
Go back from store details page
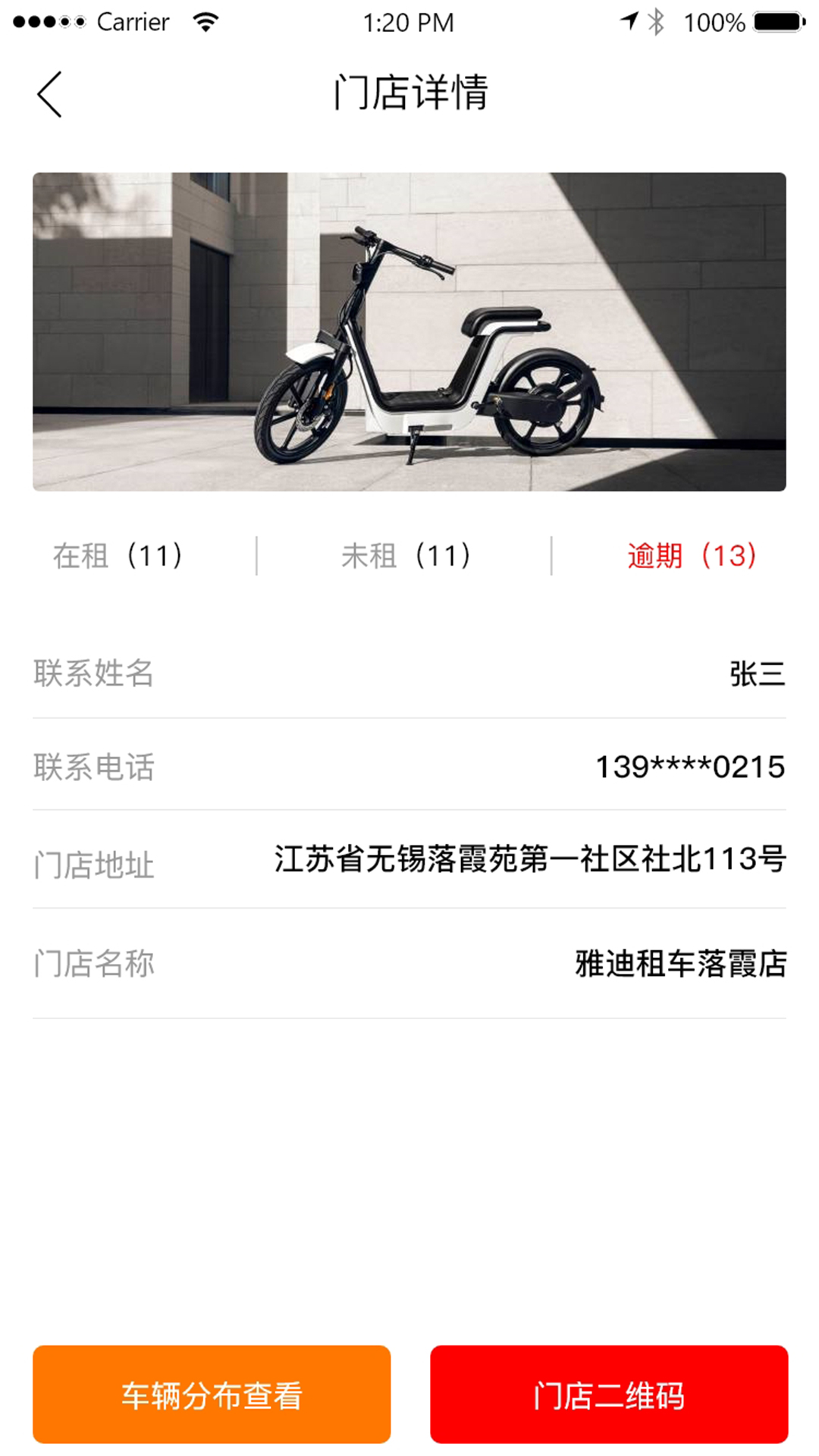click(49, 95)
